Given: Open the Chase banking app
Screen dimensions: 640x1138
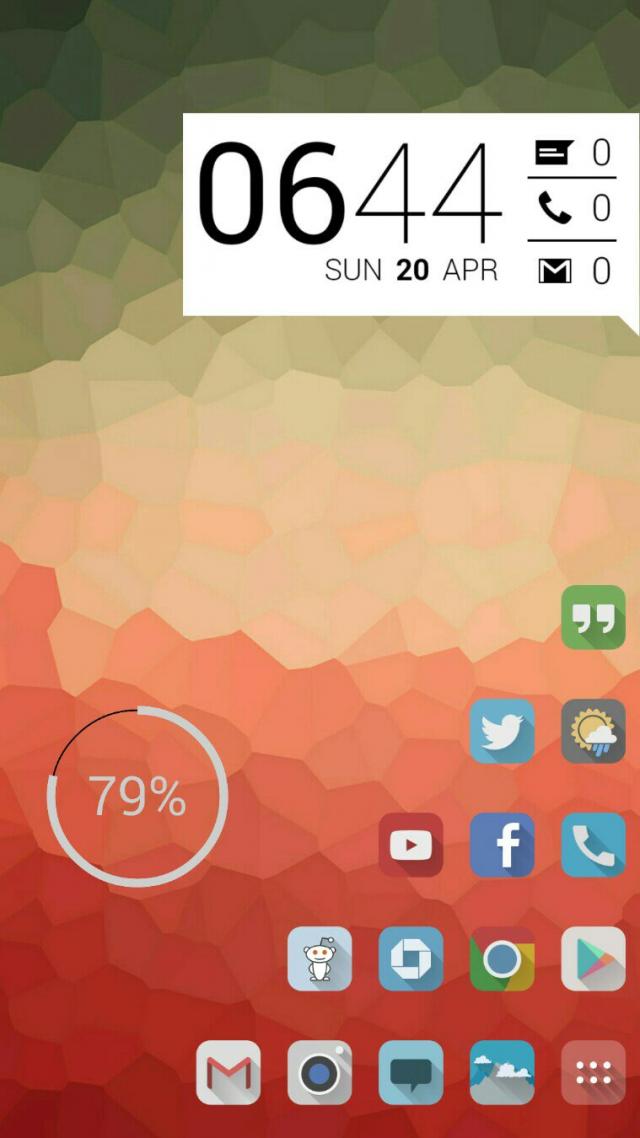Looking at the screenshot, I should (411, 959).
